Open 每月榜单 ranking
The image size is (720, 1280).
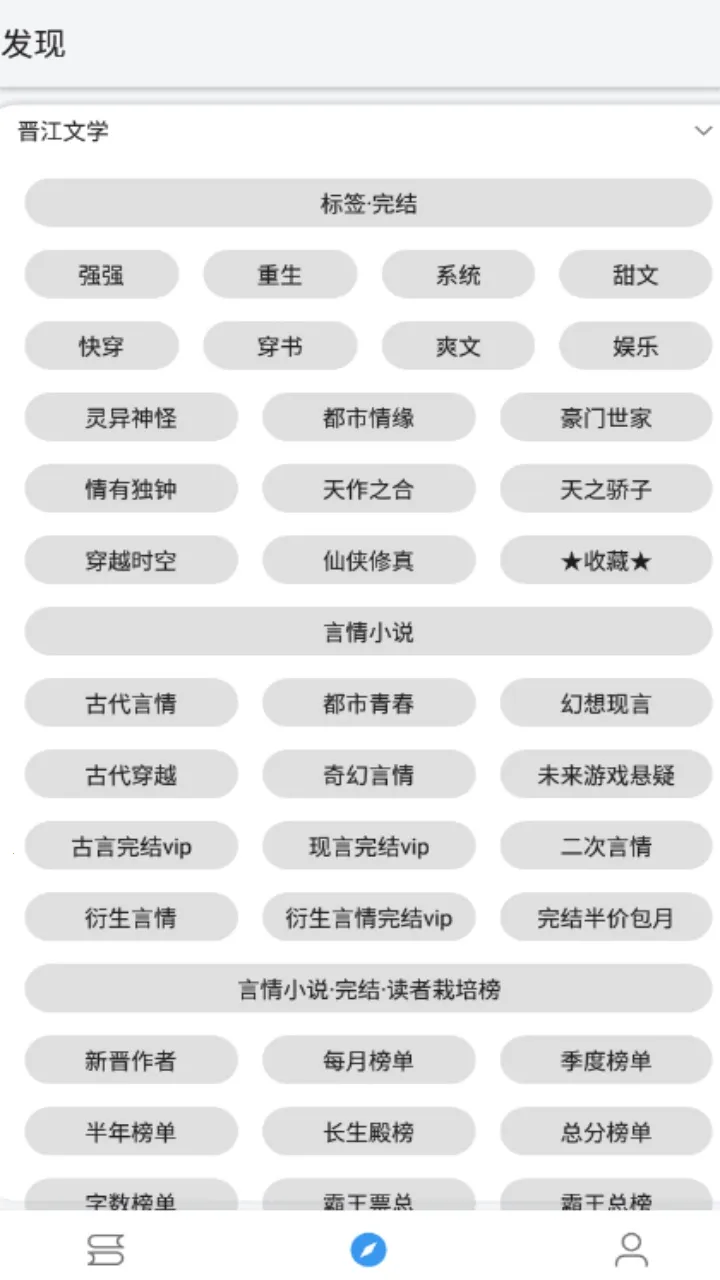tap(368, 1061)
